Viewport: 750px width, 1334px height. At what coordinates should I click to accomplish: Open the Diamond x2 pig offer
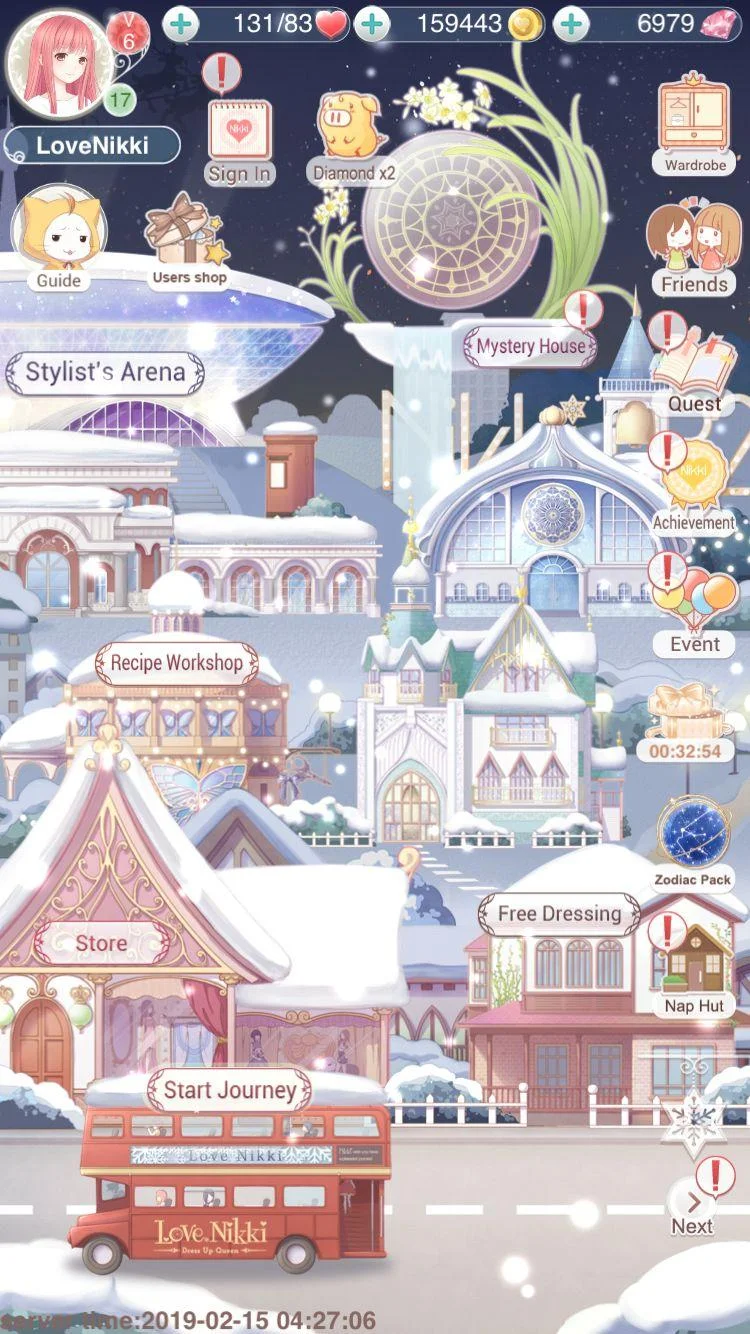tap(352, 135)
